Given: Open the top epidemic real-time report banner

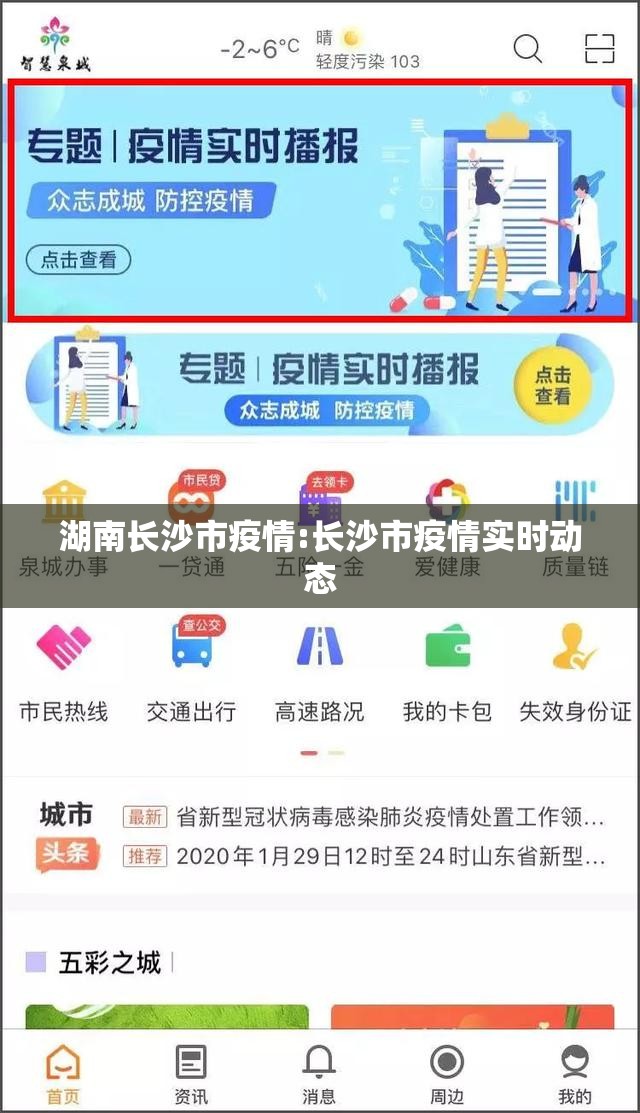Looking at the screenshot, I should coord(320,200).
